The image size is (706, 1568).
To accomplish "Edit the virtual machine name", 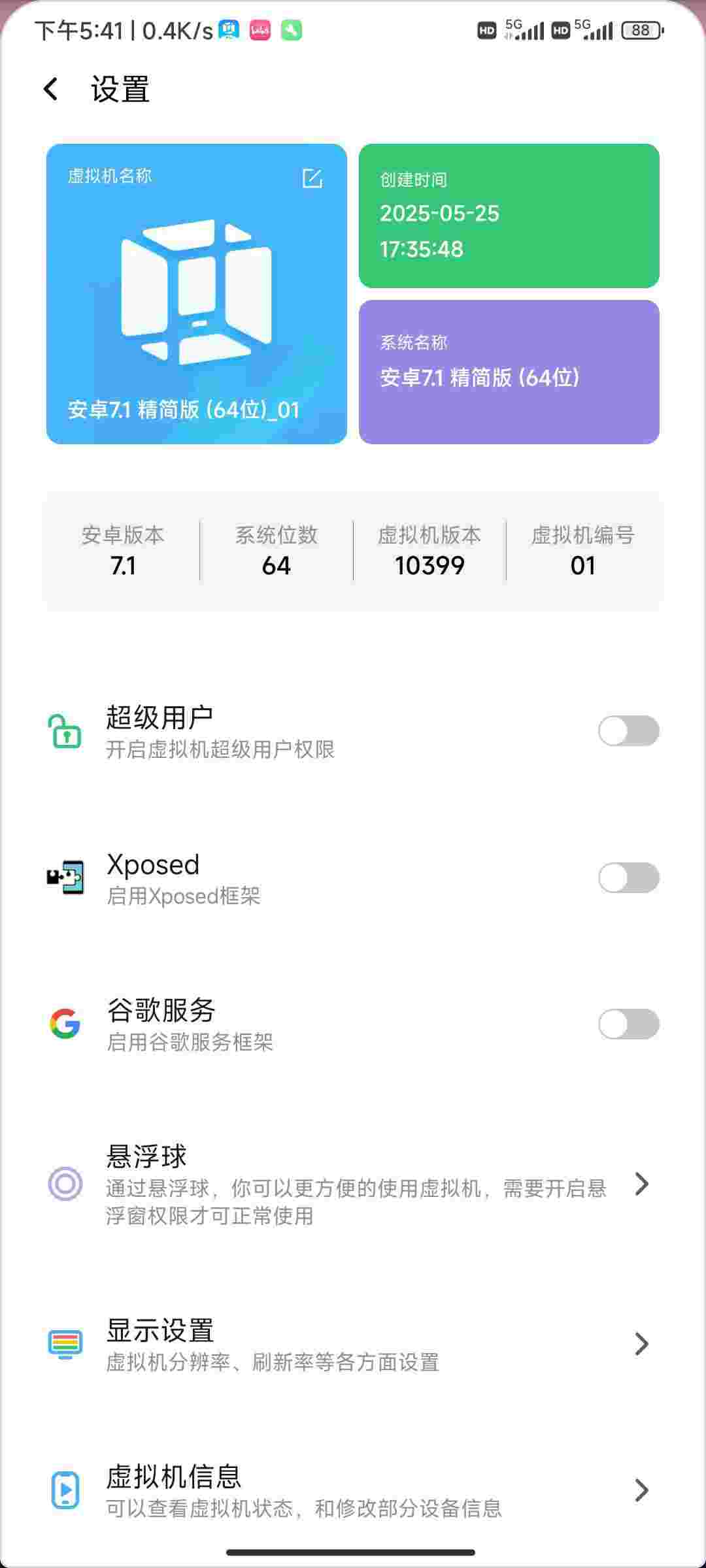I will coord(312,178).
